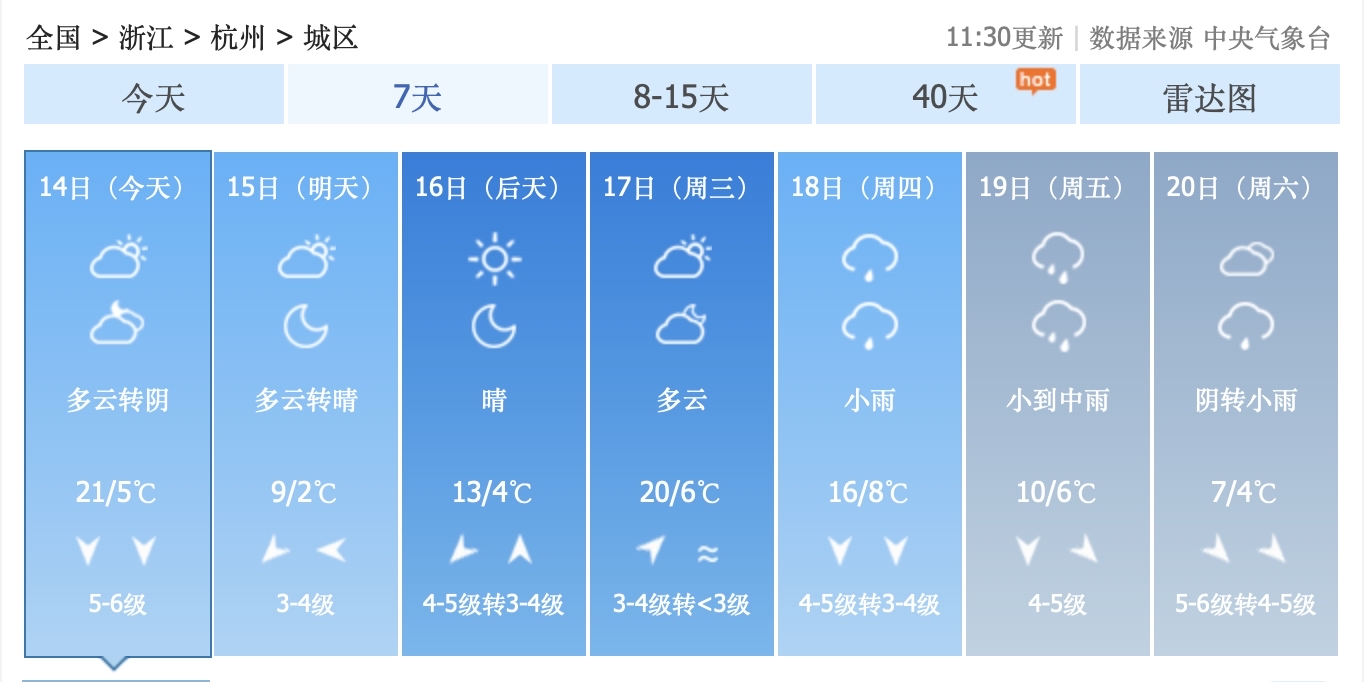The height and width of the screenshot is (682, 1364).
Task: Go to 全国 in the breadcrumb
Action: point(53,38)
